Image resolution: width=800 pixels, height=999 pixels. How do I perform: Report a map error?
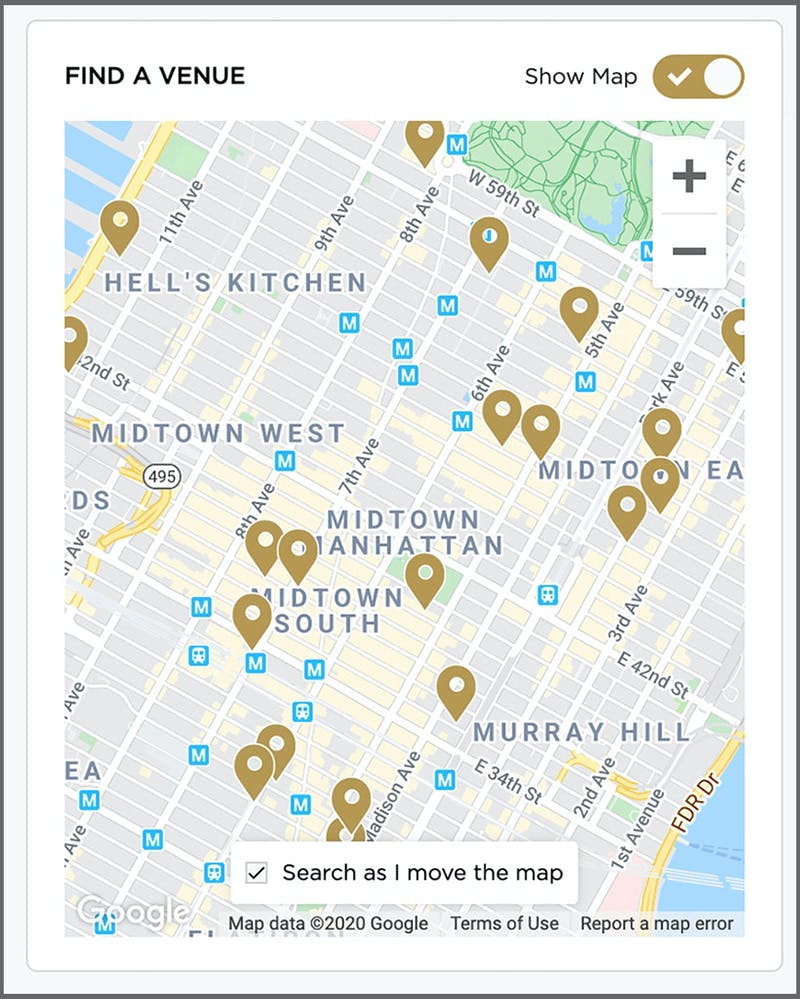click(x=657, y=923)
